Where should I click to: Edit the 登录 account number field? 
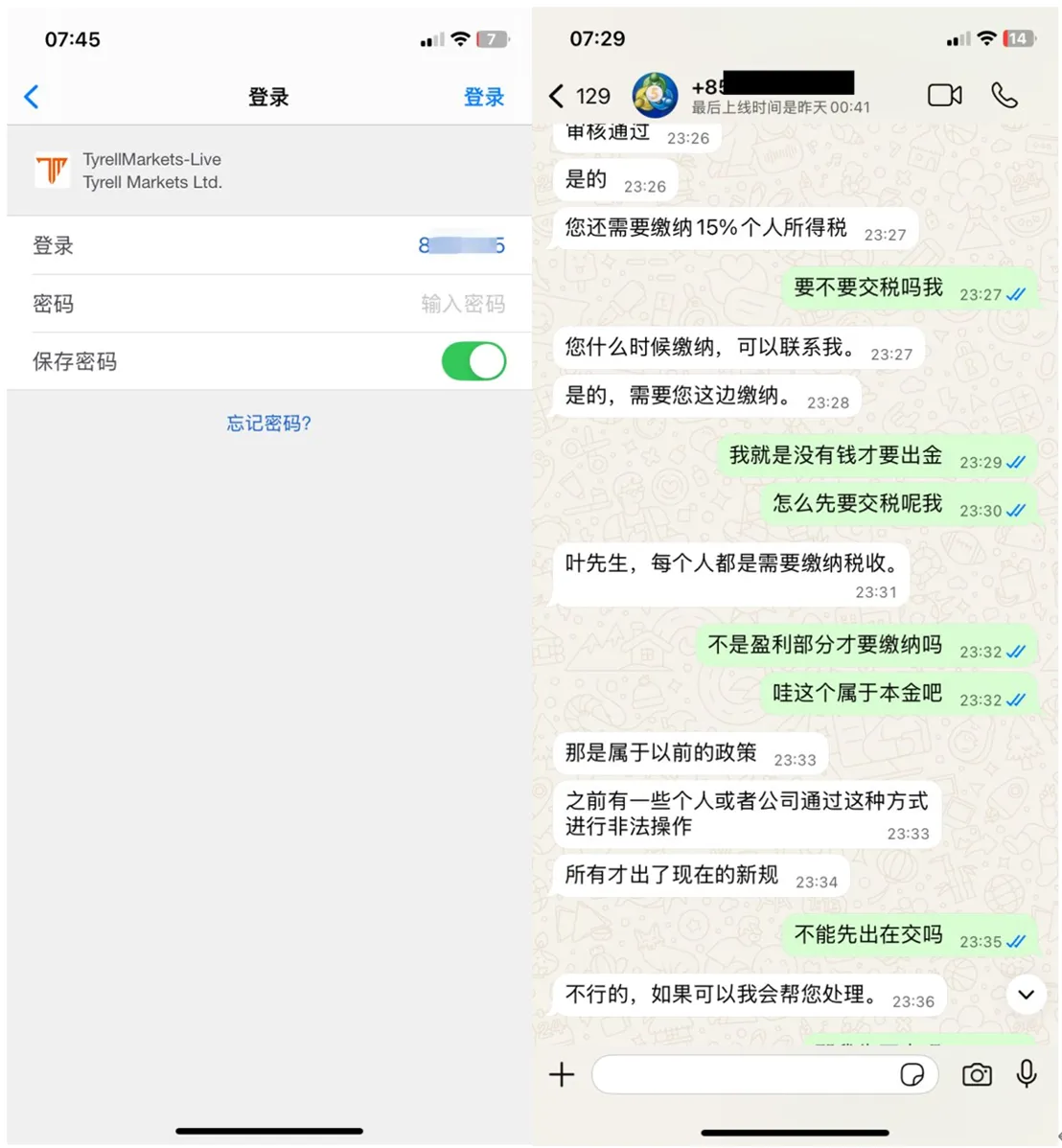point(268,245)
